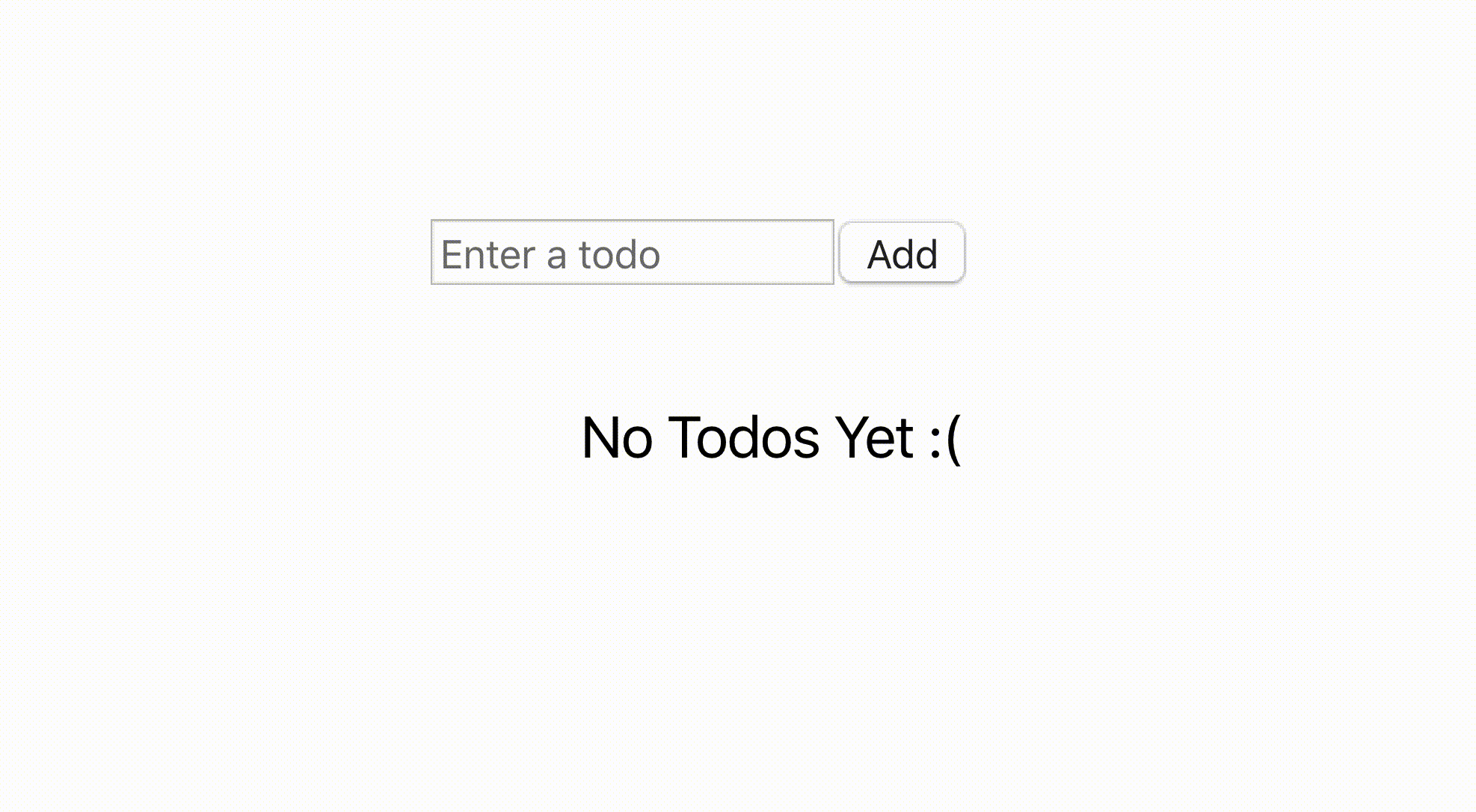The height and width of the screenshot is (812, 1476).
Task: Focus the Enter a todo field
Action: pyautogui.click(x=632, y=253)
